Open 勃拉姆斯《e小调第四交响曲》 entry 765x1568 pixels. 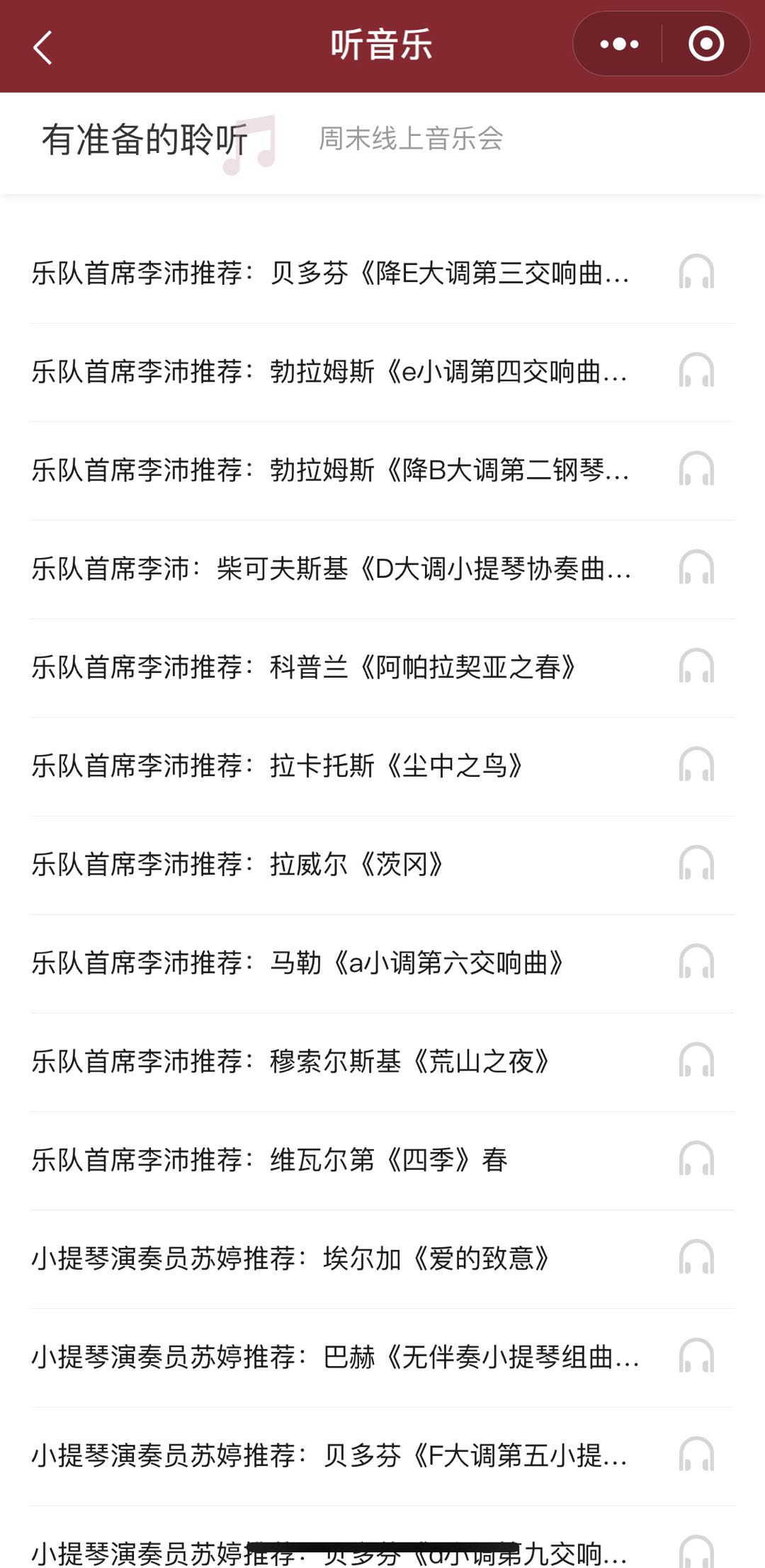pos(330,372)
